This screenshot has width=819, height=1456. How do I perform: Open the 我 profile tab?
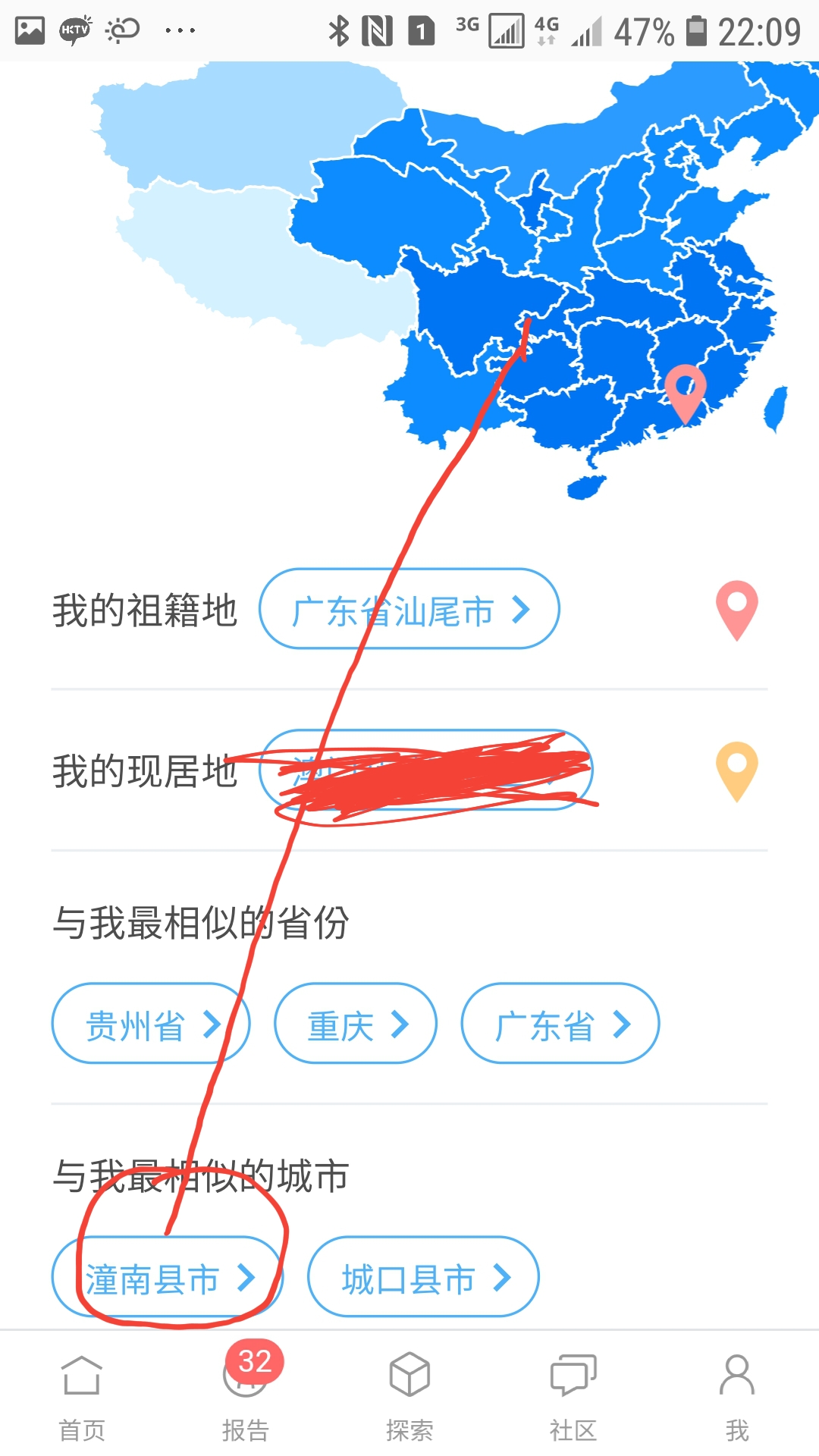tap(737, 1397)
